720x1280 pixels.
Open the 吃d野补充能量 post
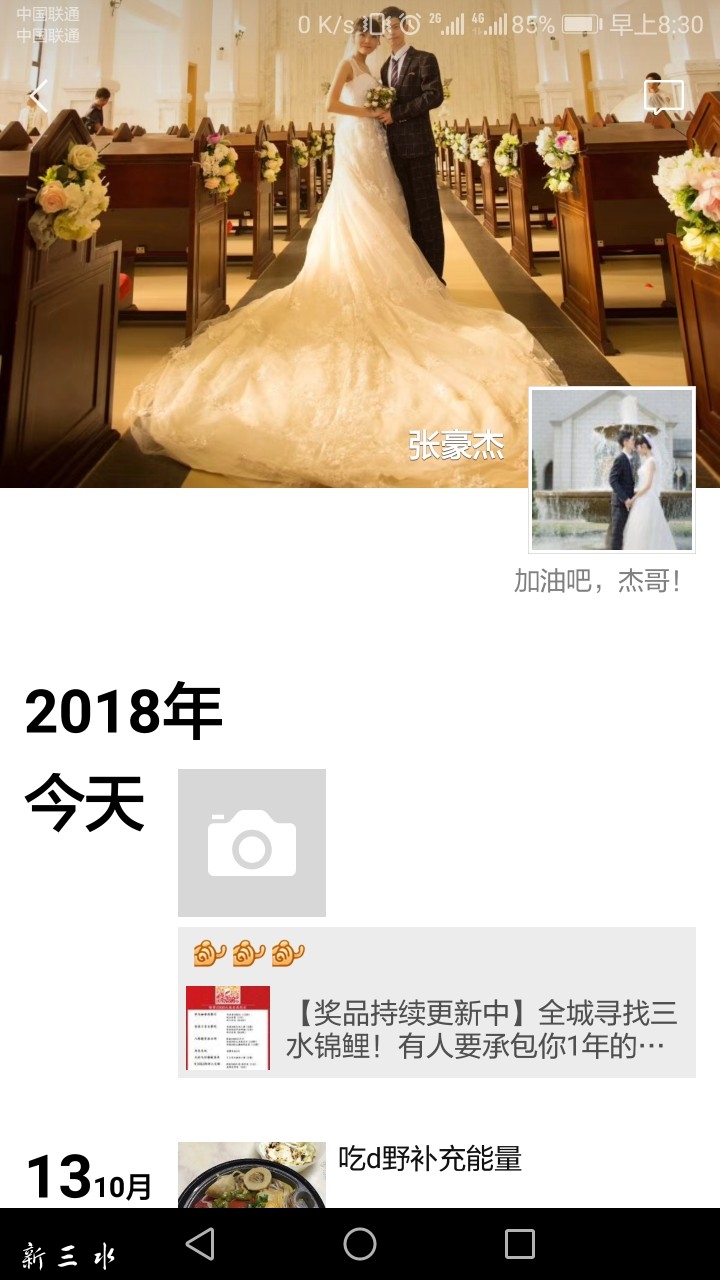430,1160
